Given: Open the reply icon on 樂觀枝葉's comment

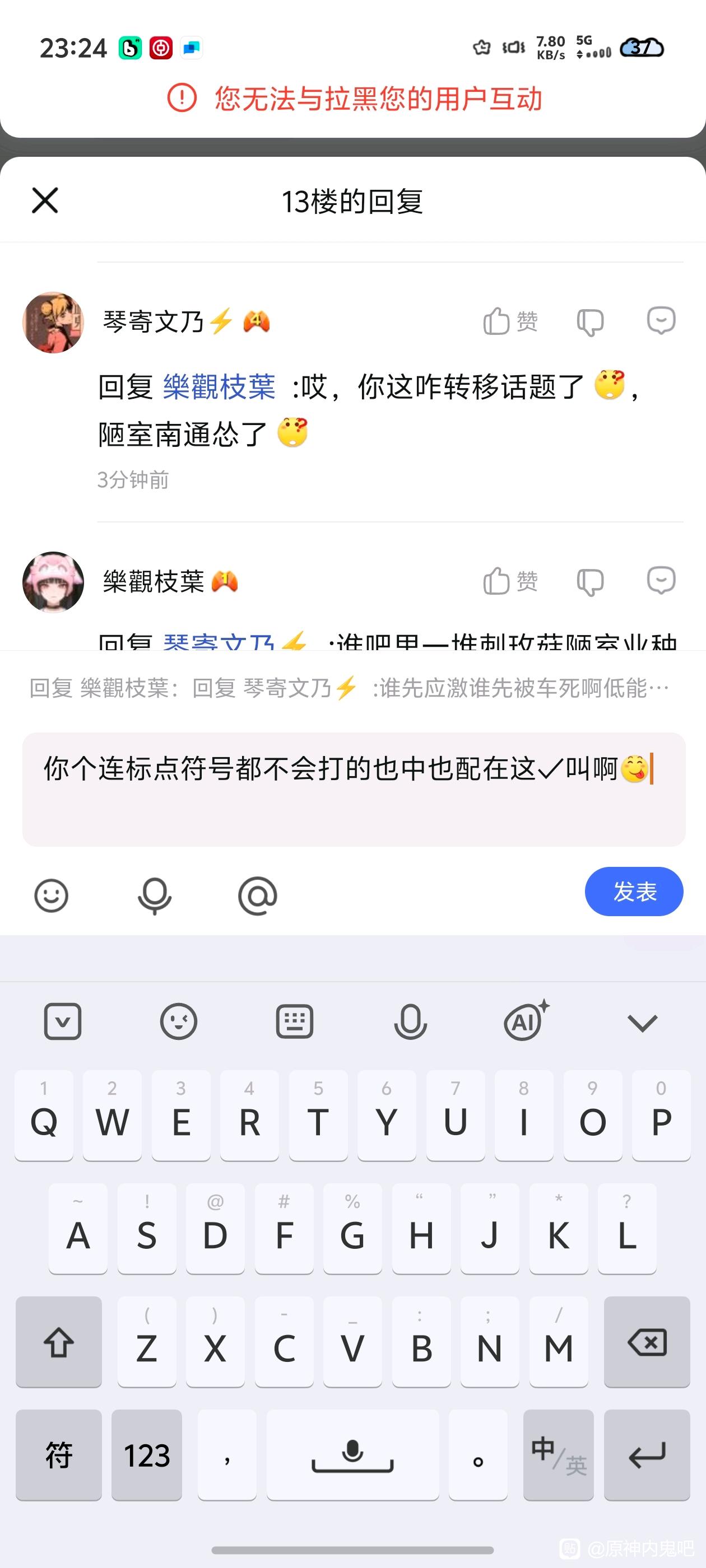Looking at the screenshot, I should [x=660, y=580].
